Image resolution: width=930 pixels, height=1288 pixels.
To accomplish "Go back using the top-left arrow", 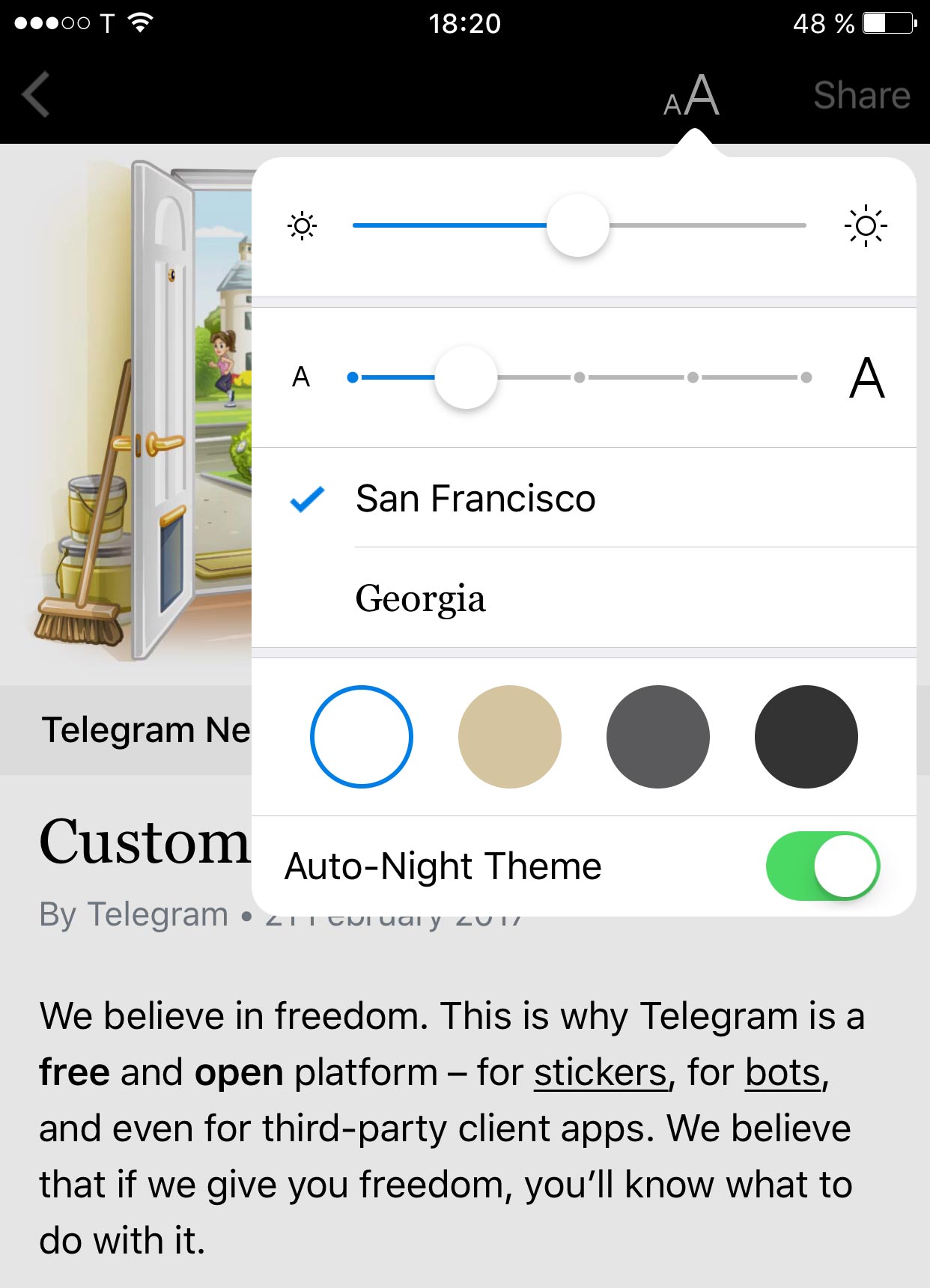I will (x=36, y=94).
